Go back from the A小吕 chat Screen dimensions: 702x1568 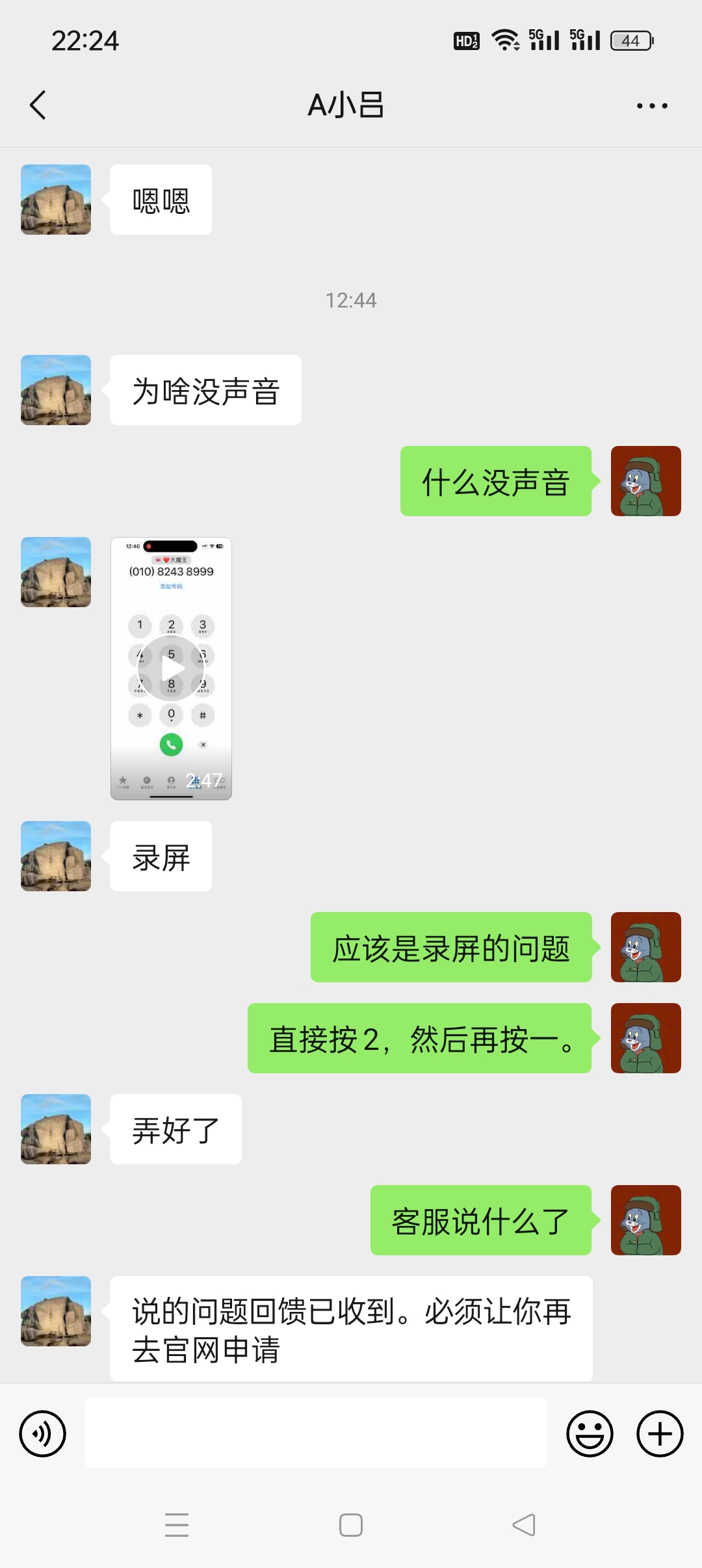click(x=38, y=105)
